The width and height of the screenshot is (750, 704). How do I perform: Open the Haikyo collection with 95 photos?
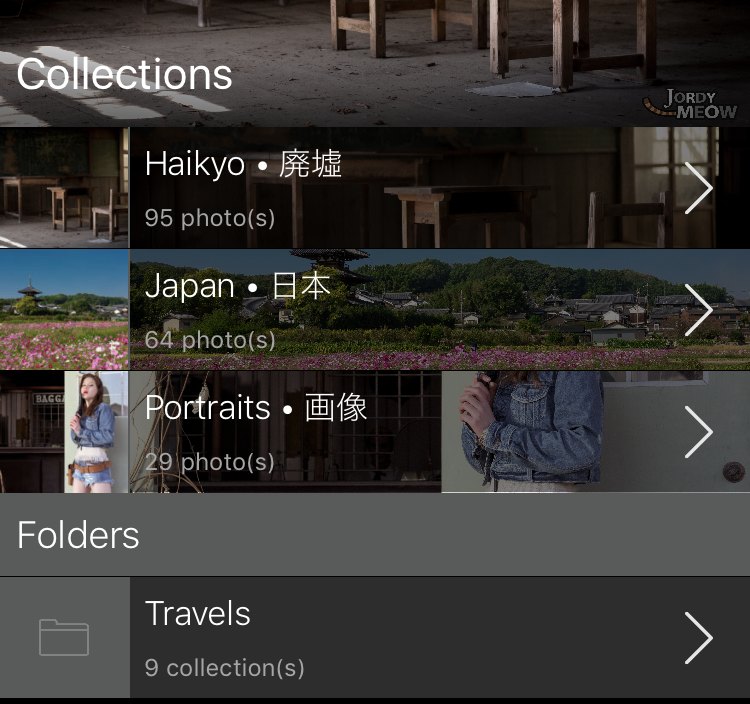[x=375, y=188]
